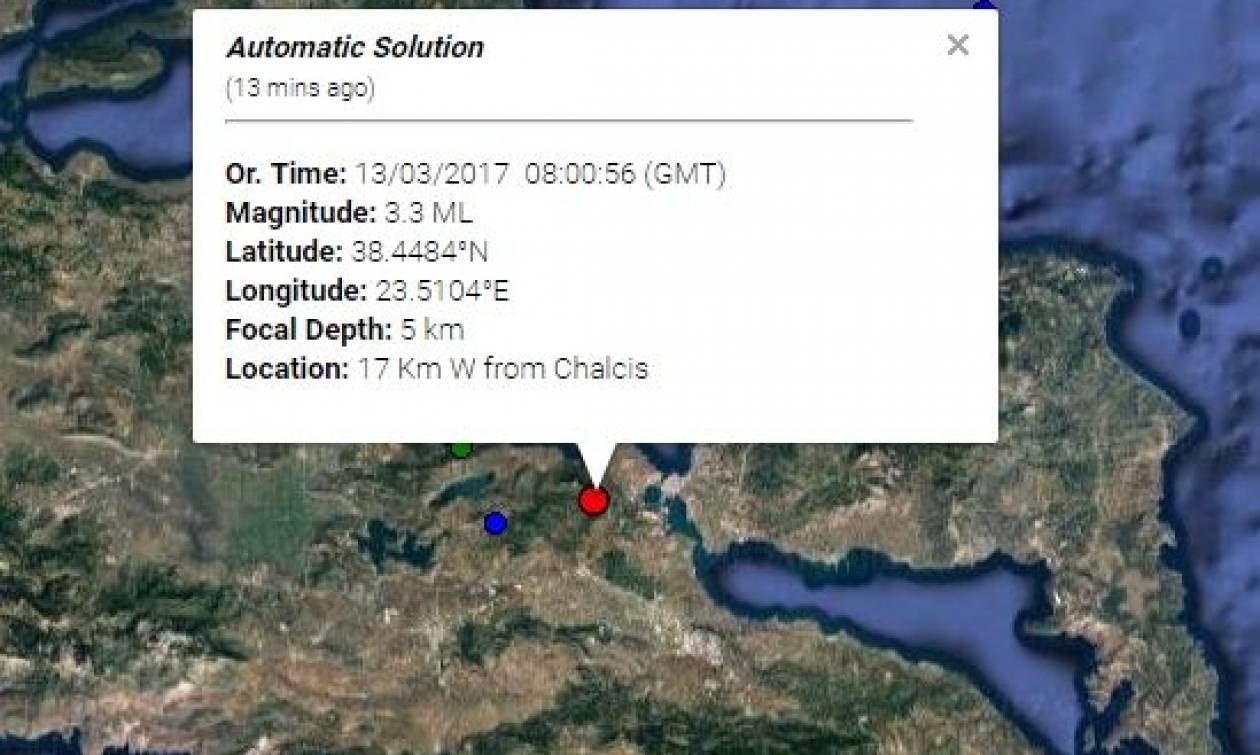The width and height of the screenshot is (1260, 755).
Task: Close the Automatic Solution popup
Action: coord(957,45)
